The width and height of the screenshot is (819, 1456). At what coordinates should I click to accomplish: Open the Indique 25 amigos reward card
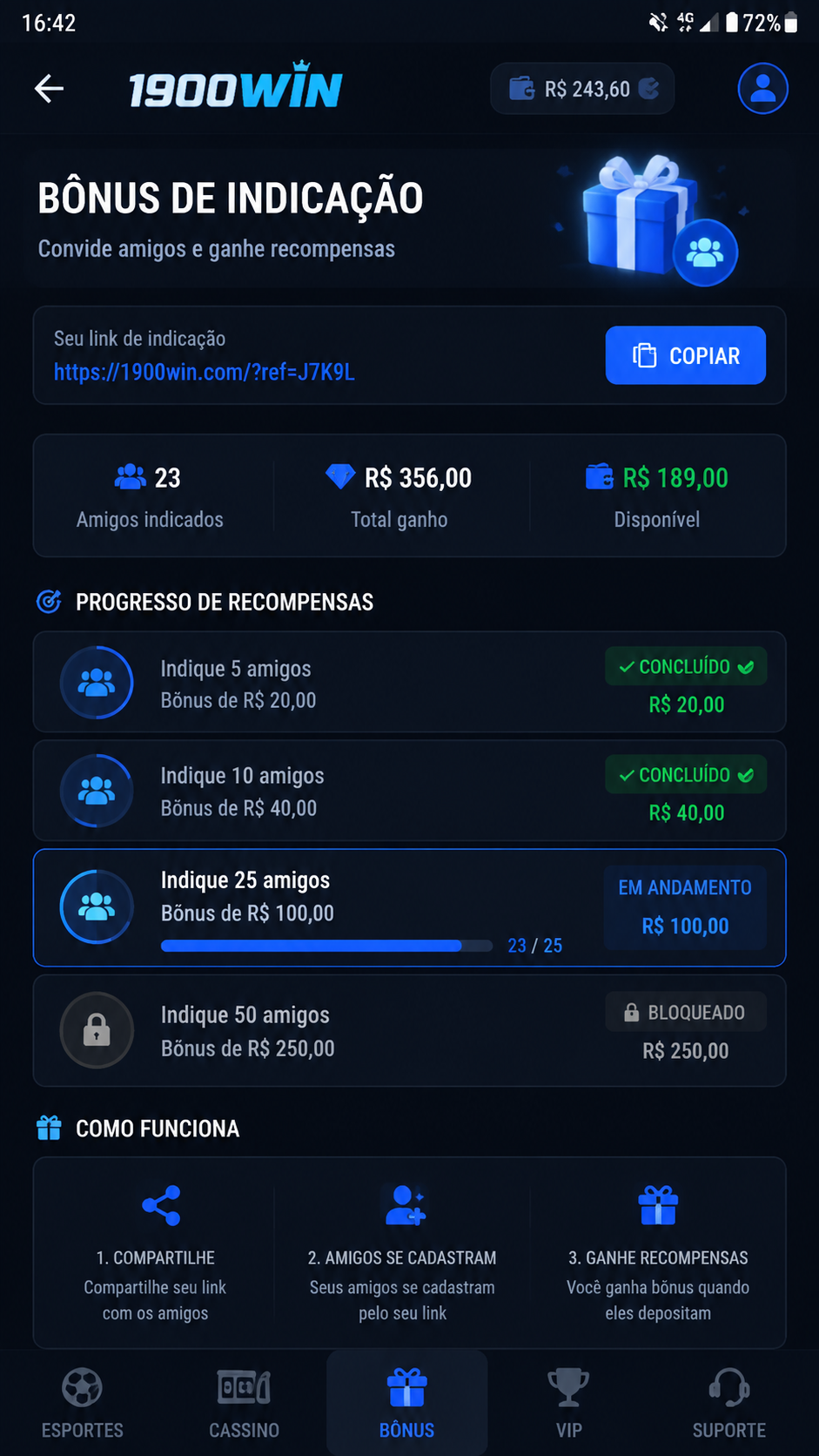(x=409, y=907)
